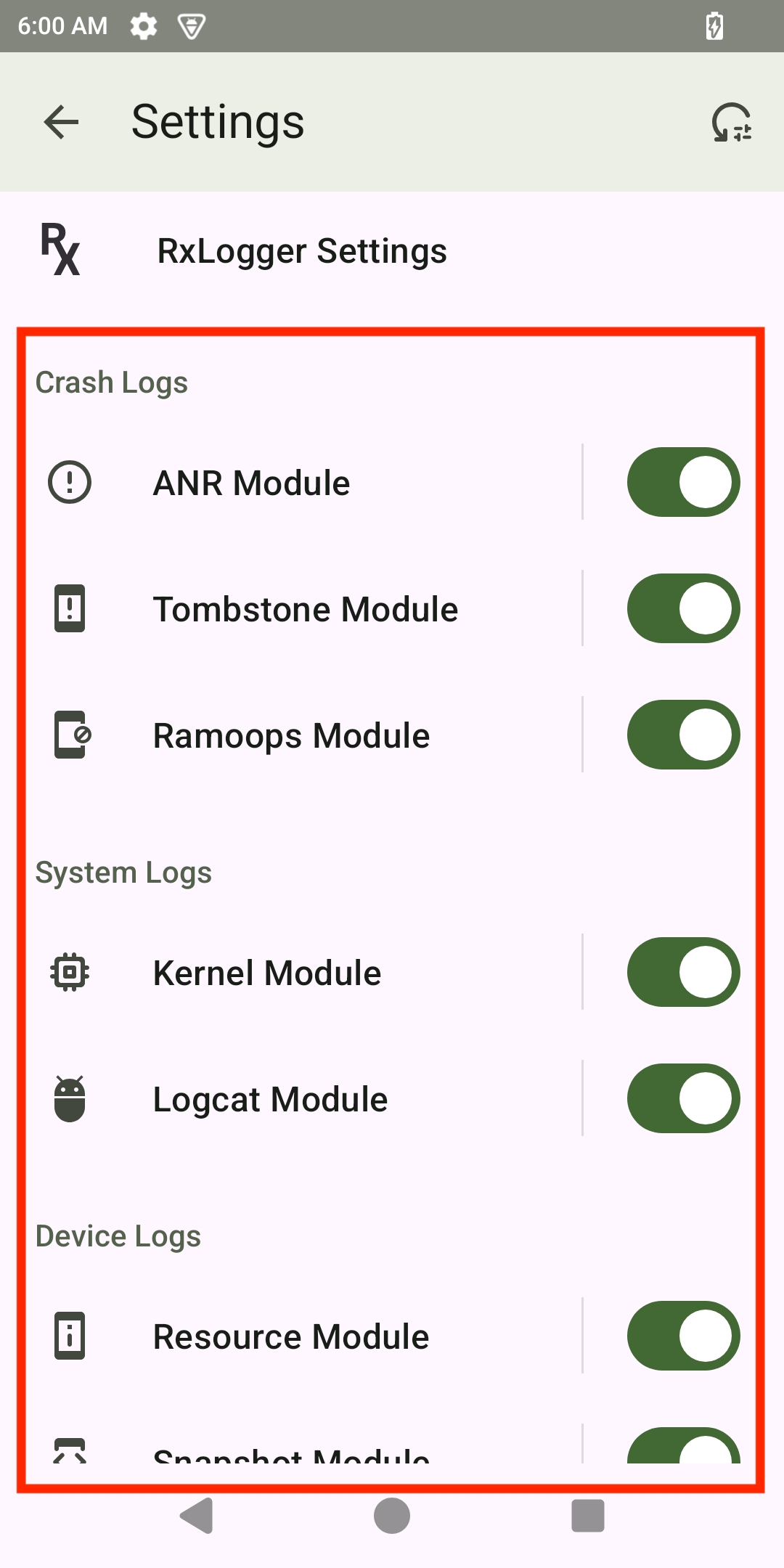This screenshot has height=1568, width=784.
Task: Go back from Settings
Action: [62, 122]
